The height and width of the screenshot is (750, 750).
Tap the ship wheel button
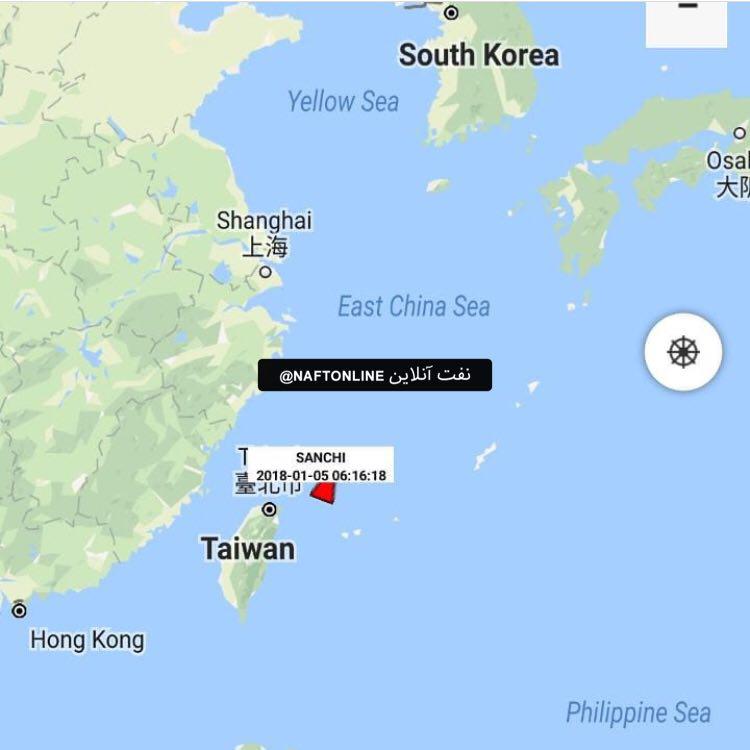coord(684,352)
